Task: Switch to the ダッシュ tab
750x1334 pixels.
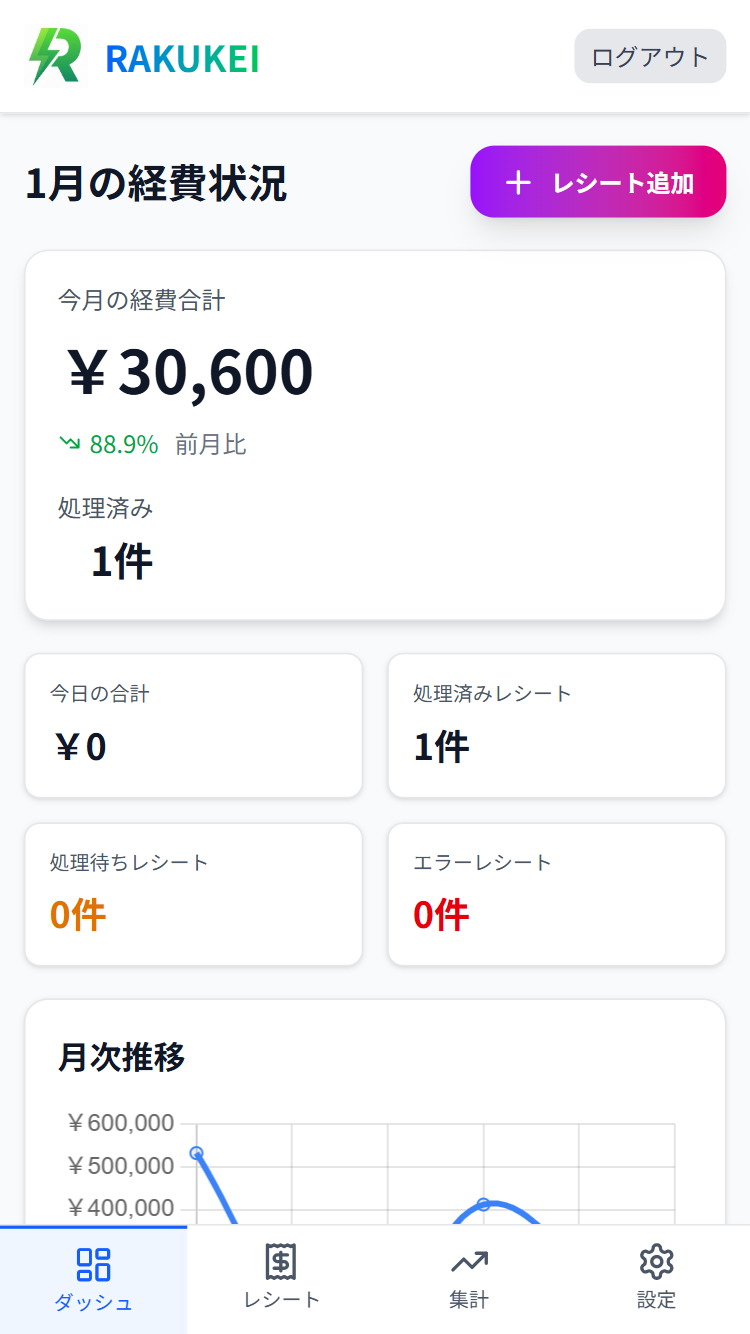Action: point(95,1280)
